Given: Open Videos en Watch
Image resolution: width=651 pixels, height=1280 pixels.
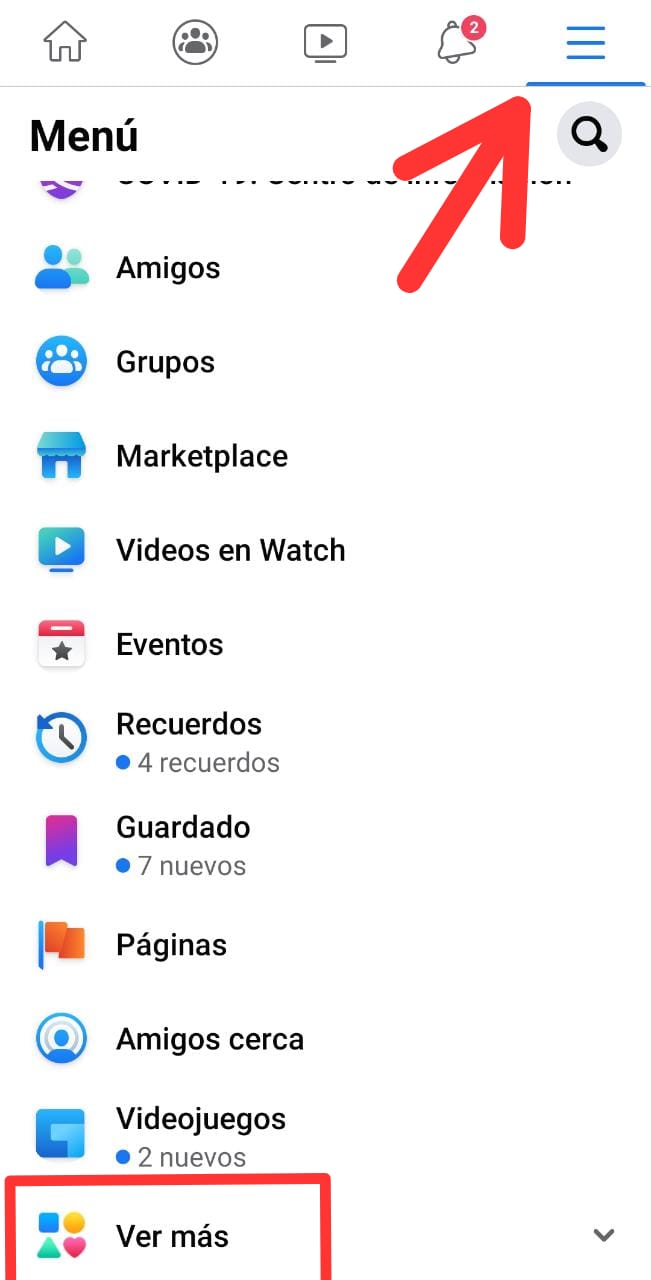Looking at the screenshot, I should (x=325, y=550).
